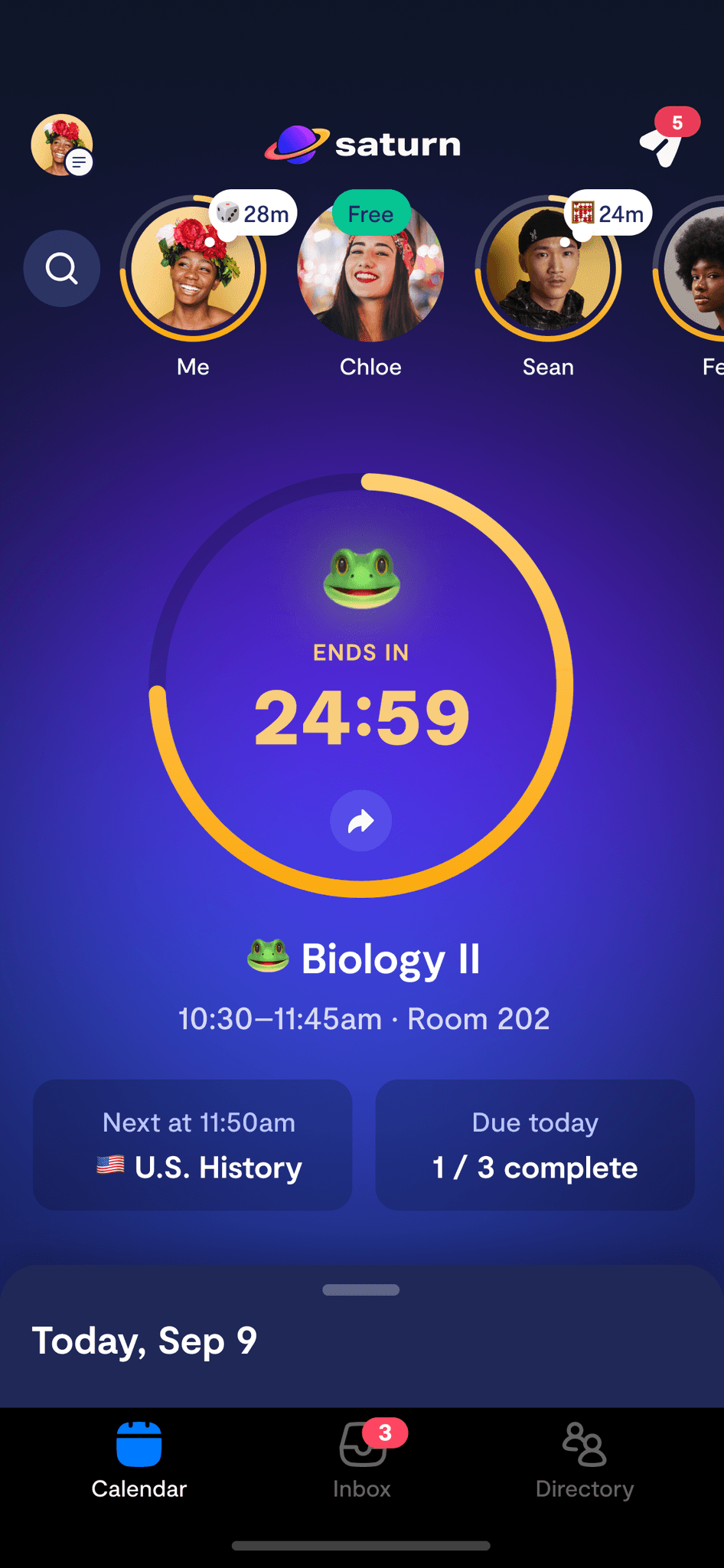Tap the search magnifier button
Viewport: 724px width, 1568px height.
point(62,269)
